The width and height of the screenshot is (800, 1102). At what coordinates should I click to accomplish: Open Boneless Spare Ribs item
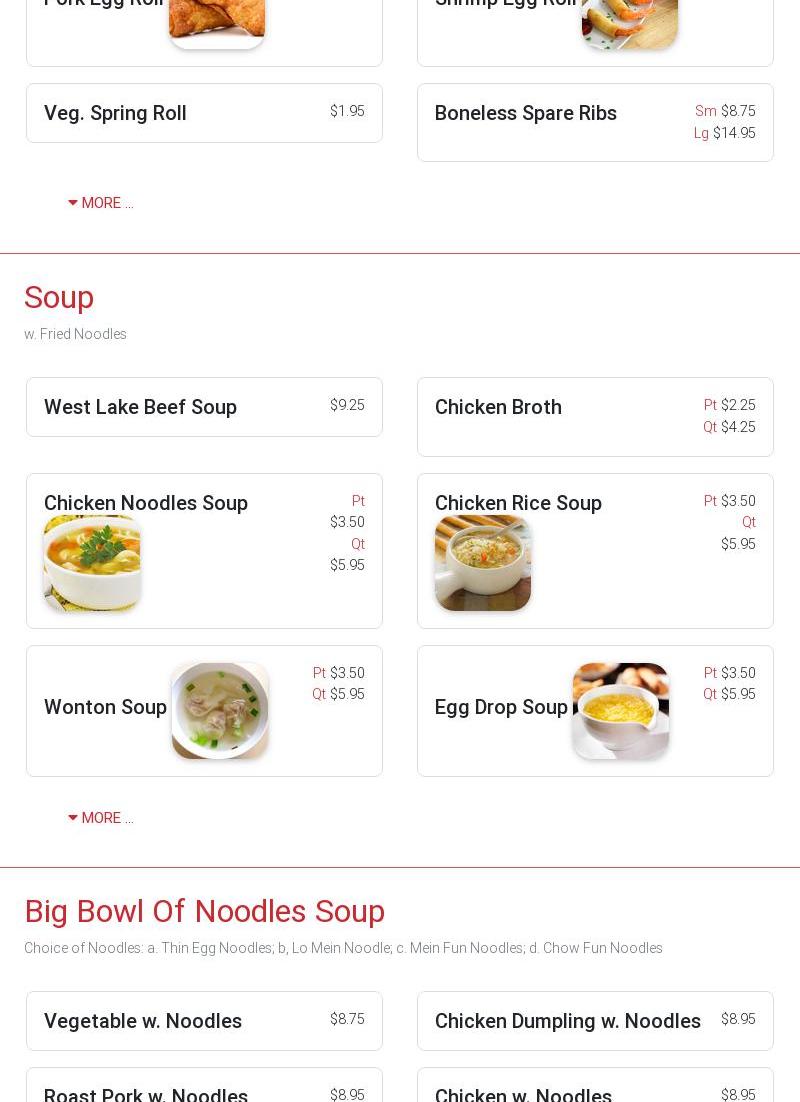[594, 122]
